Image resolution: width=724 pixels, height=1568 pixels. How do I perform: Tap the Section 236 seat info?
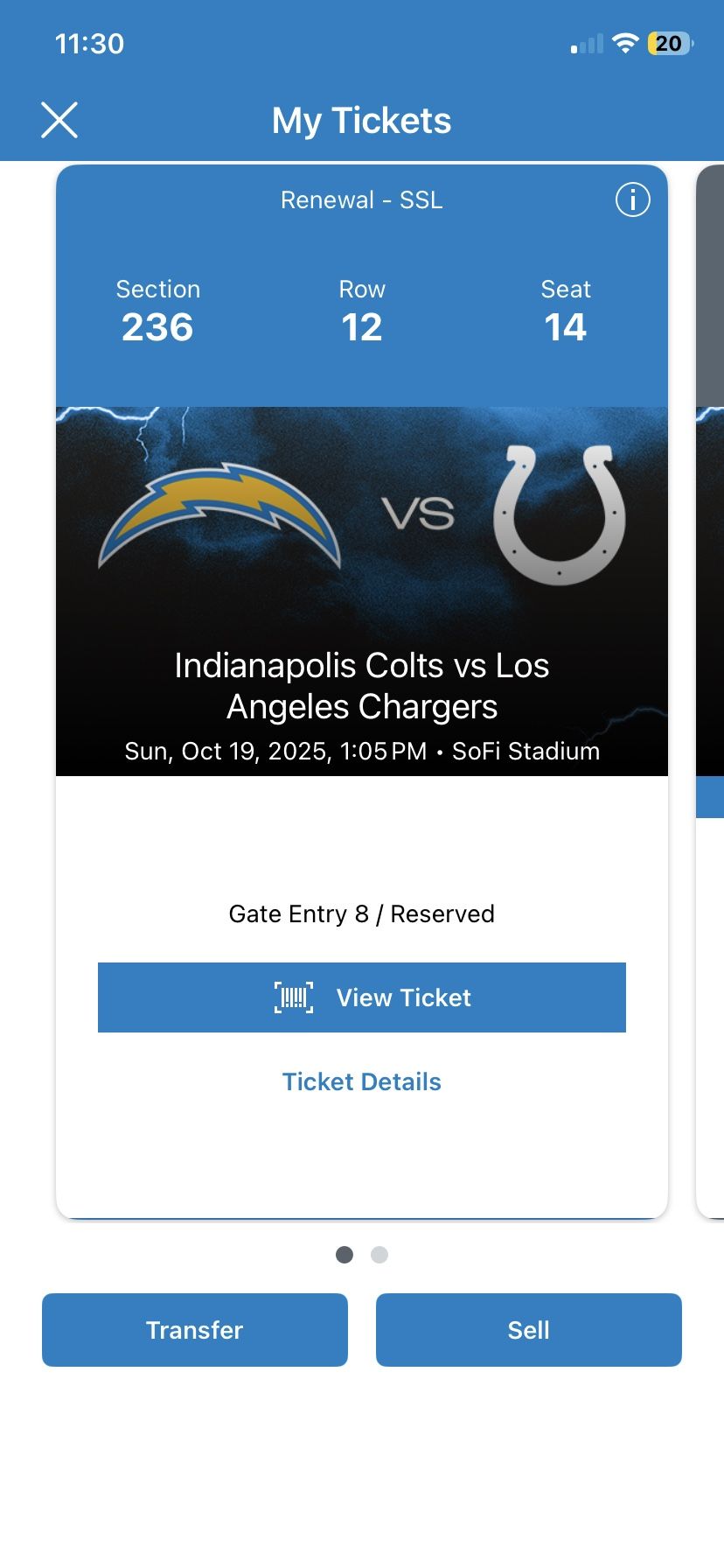click(x=157, y=311)
